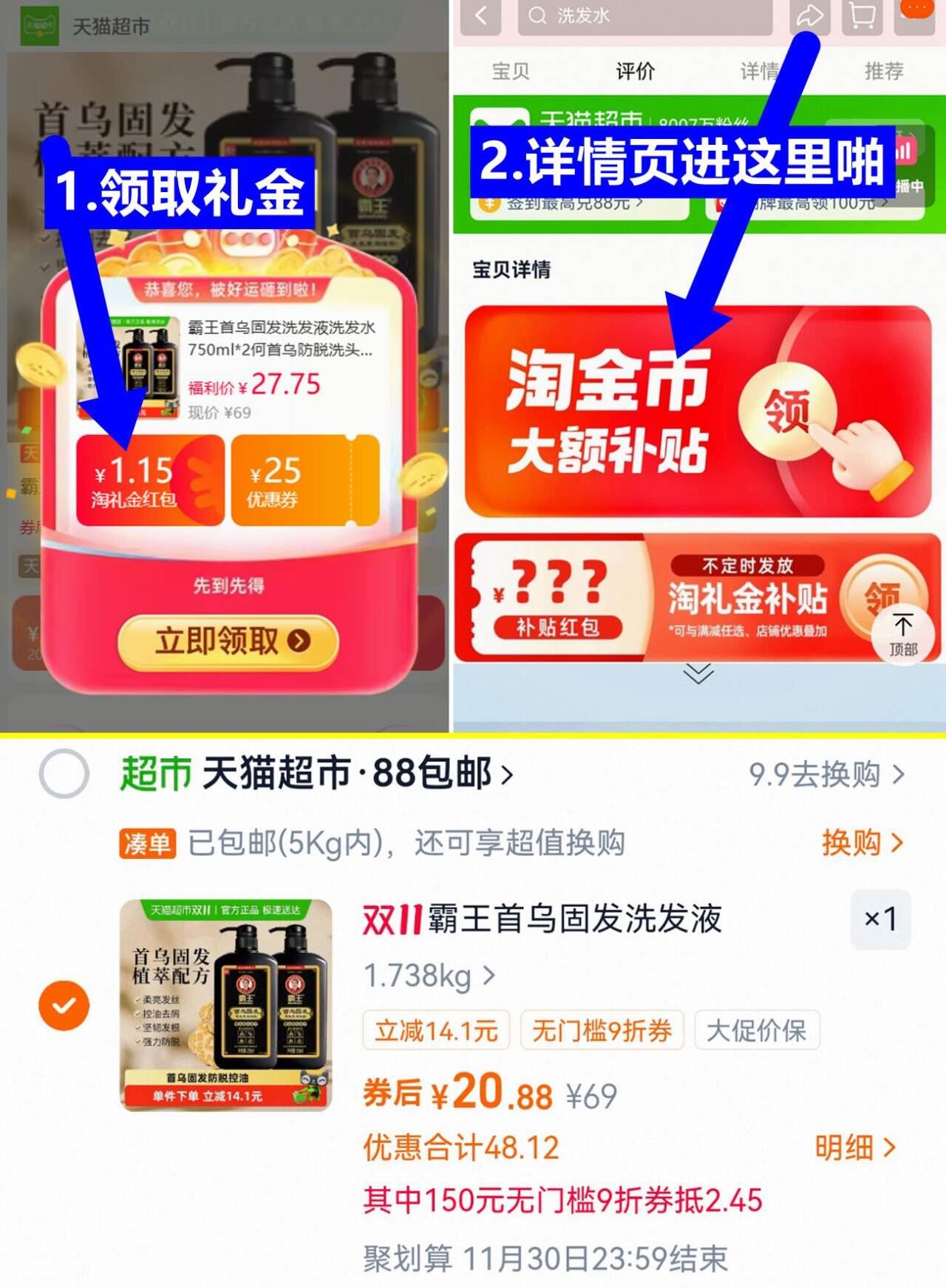Switch to the 评价 tab
Screen dimensions: 946x1288
[636, 72]
